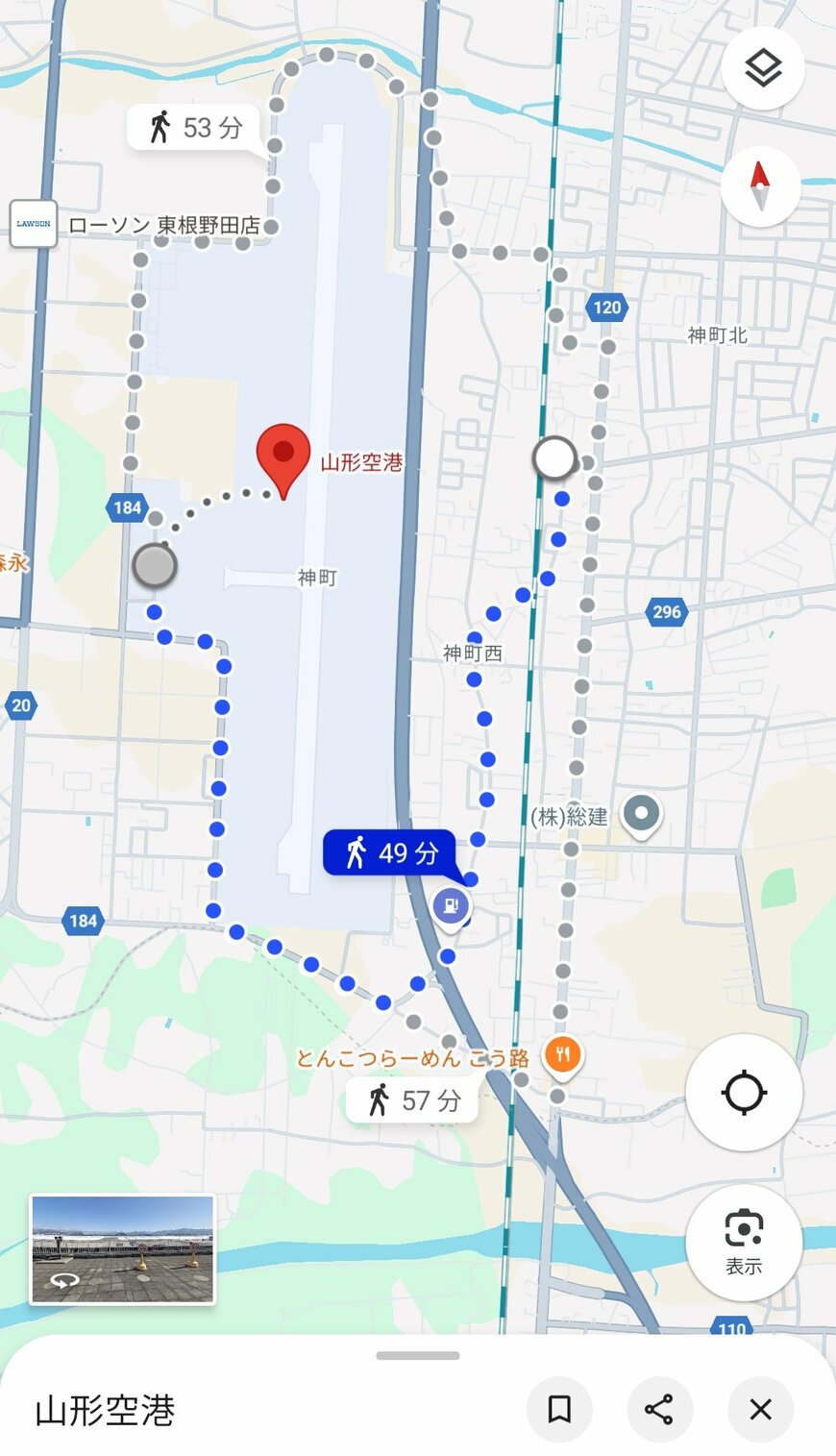Viewport: 836px width, 1456px height.
Task: Open the とんこつらーめん こう路 restaurant marker
Action: coord(563,1054)
